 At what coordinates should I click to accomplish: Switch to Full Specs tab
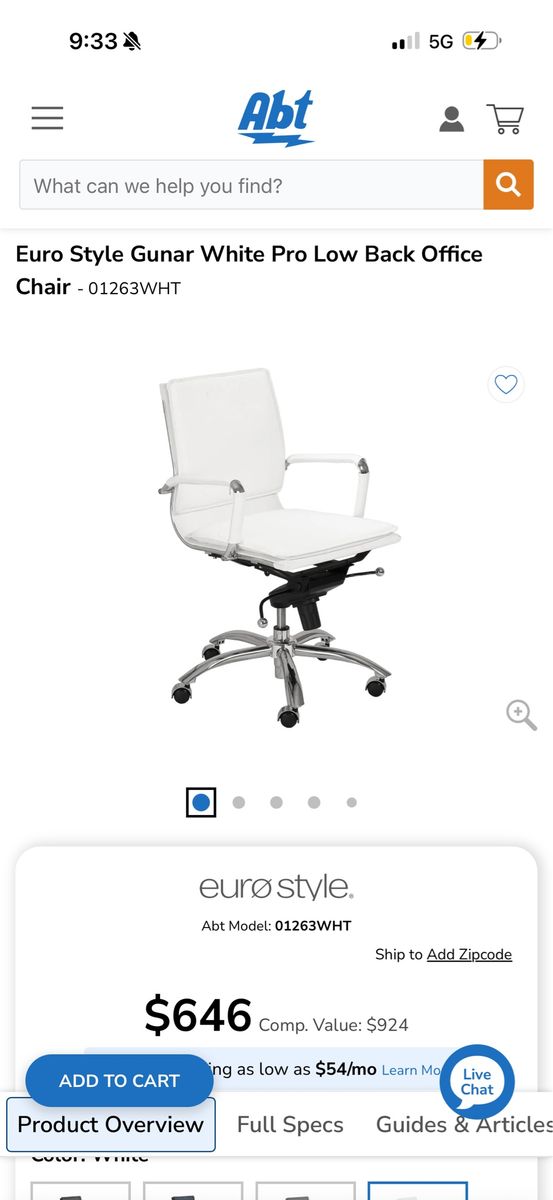click(290, 1125)
